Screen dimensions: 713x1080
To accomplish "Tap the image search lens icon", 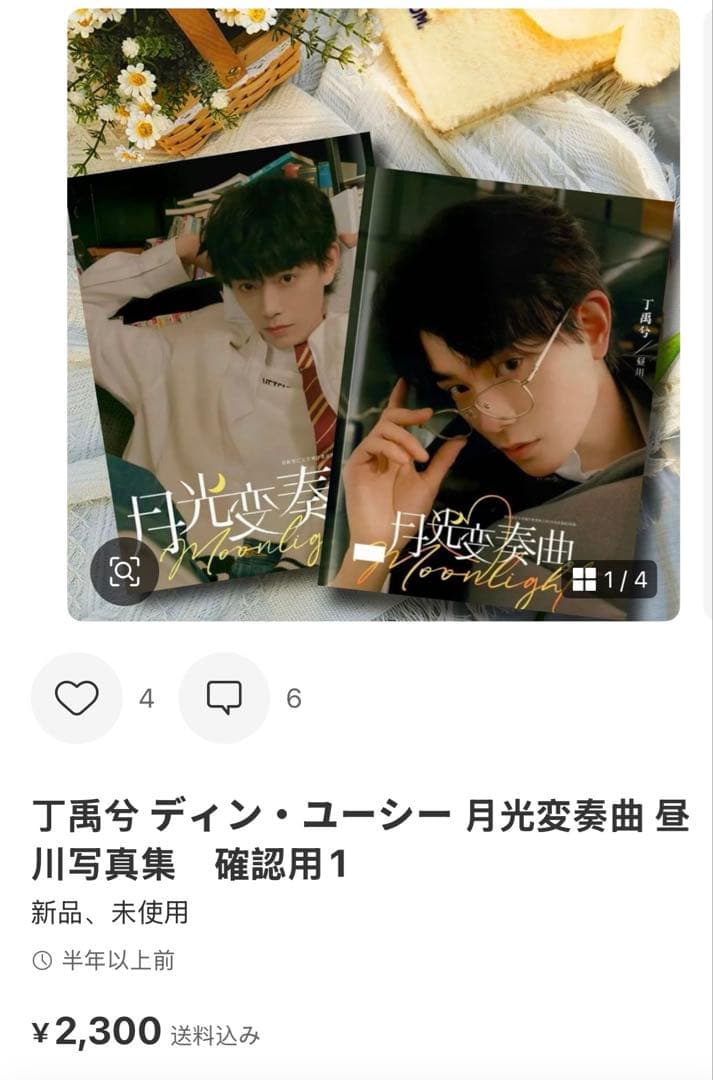I will (124, 571).
